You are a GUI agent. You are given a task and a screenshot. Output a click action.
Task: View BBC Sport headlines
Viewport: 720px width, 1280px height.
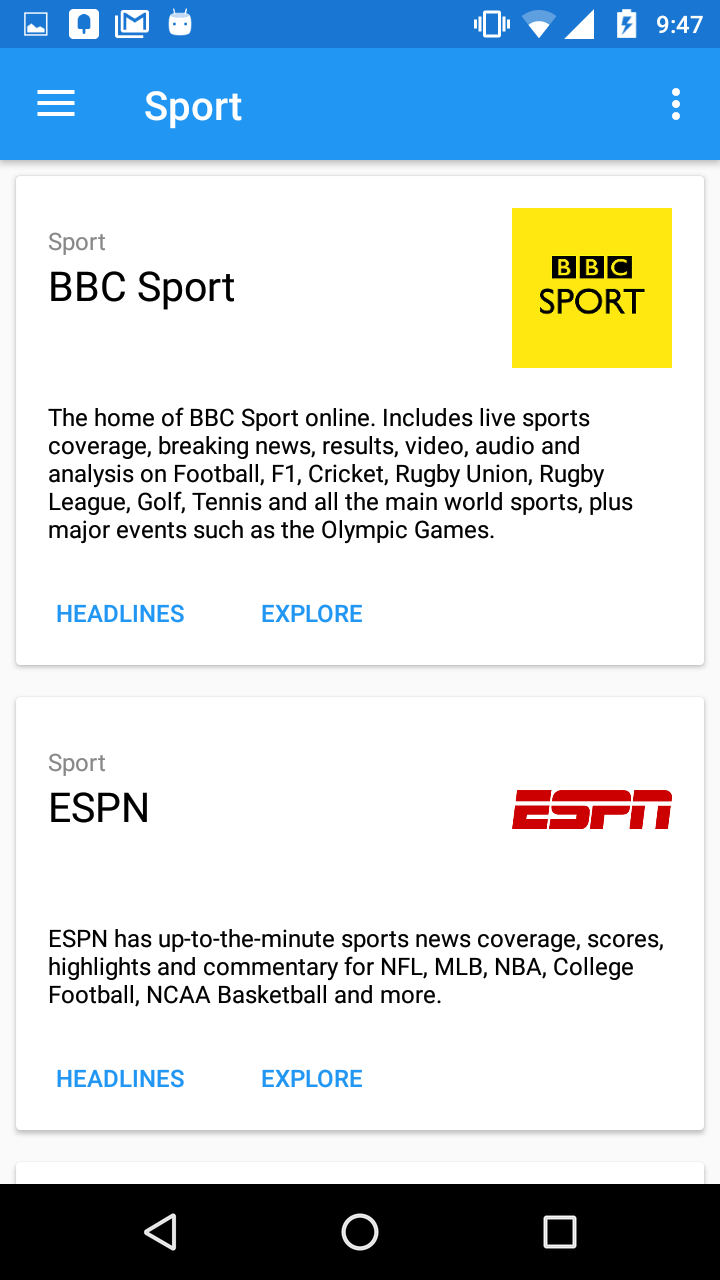120,614
